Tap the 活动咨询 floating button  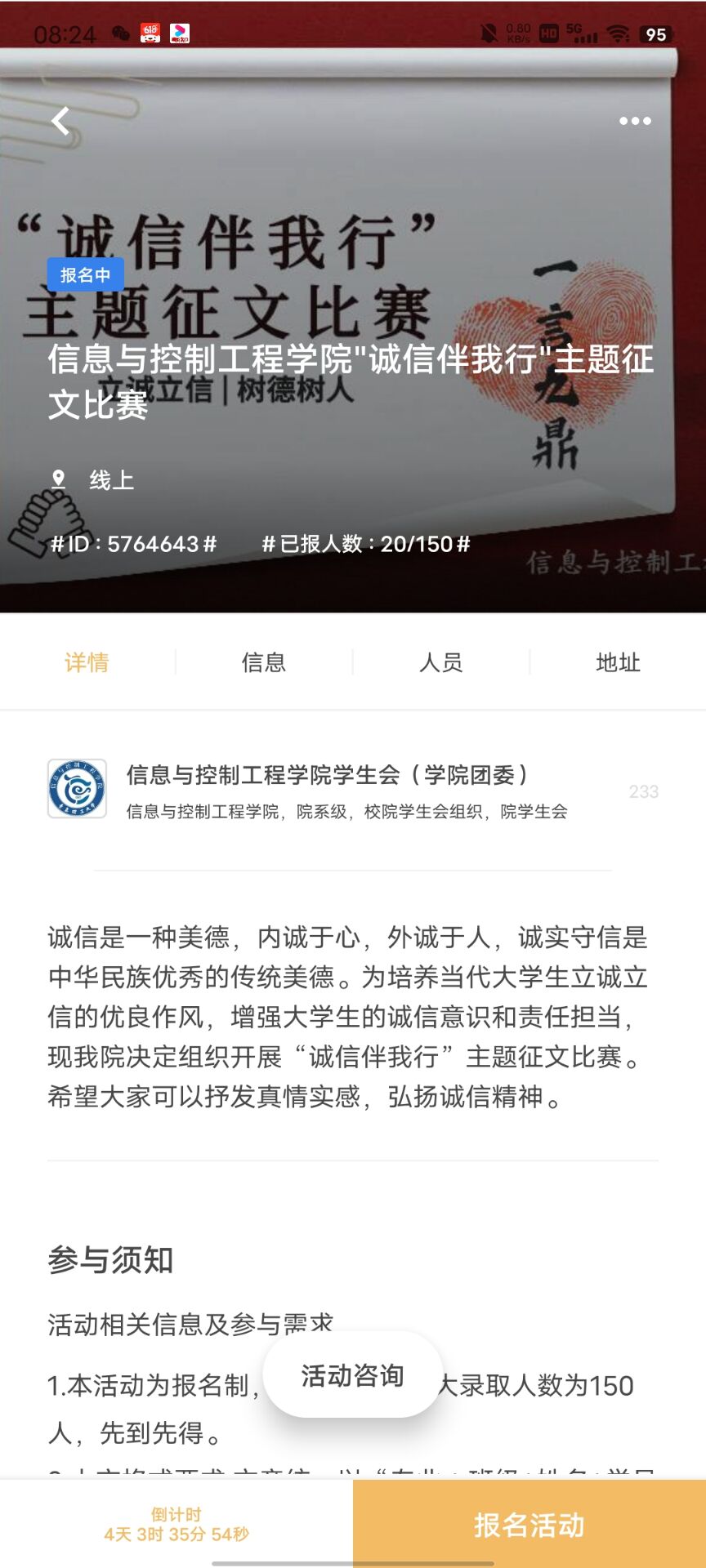[x=353, y=1376]
